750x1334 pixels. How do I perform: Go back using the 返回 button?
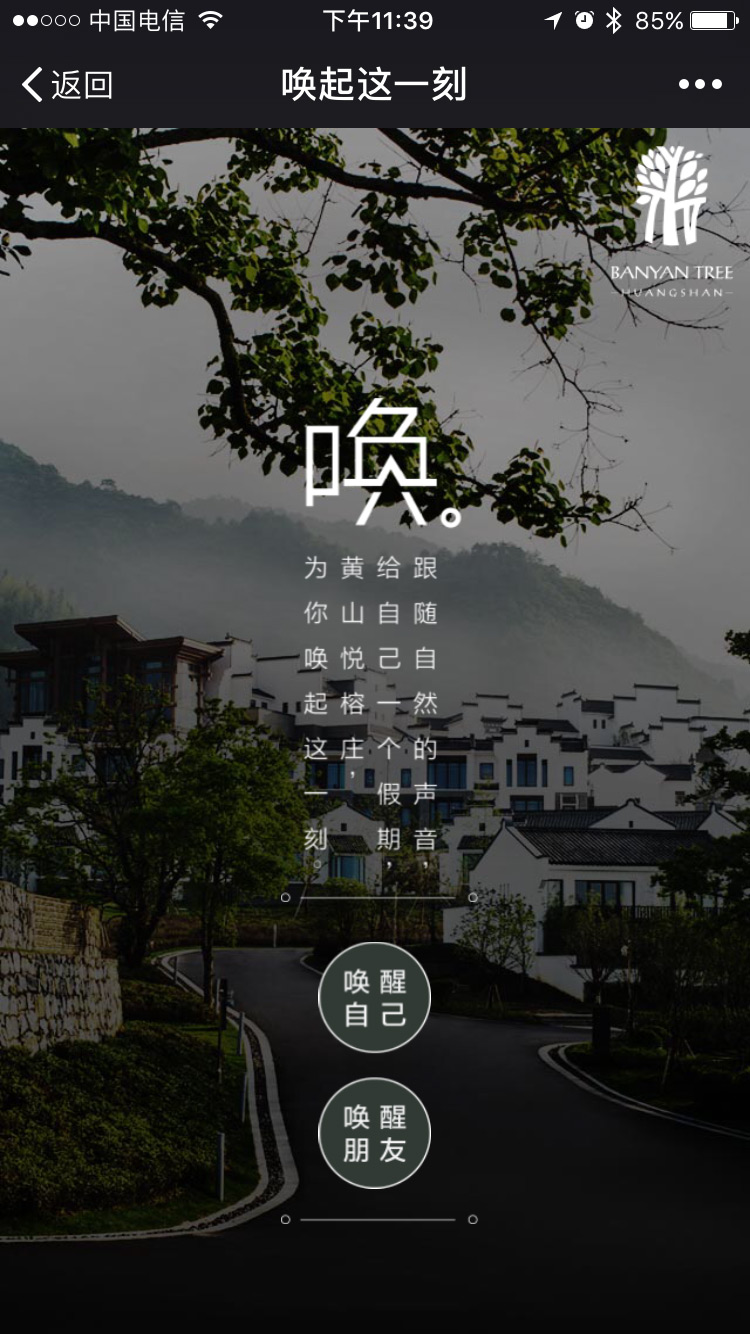click(x=66, y=85)
